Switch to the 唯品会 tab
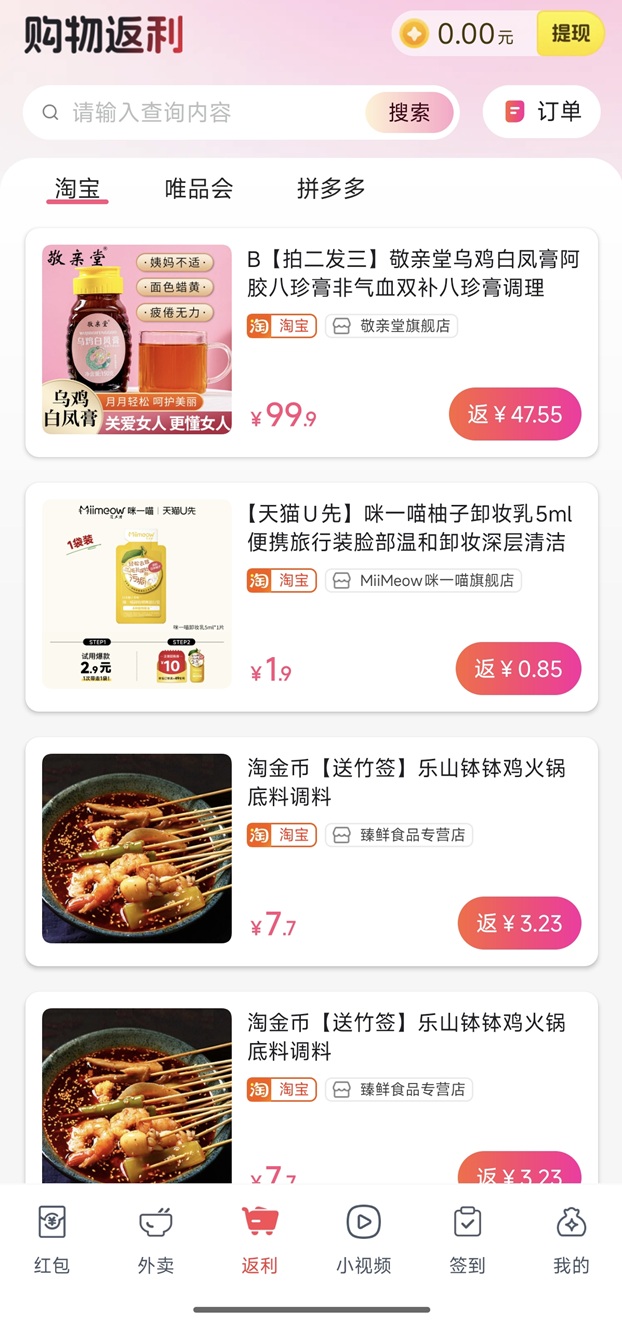The width and height of the screenshot is (622, 1322). pos(199,188)
